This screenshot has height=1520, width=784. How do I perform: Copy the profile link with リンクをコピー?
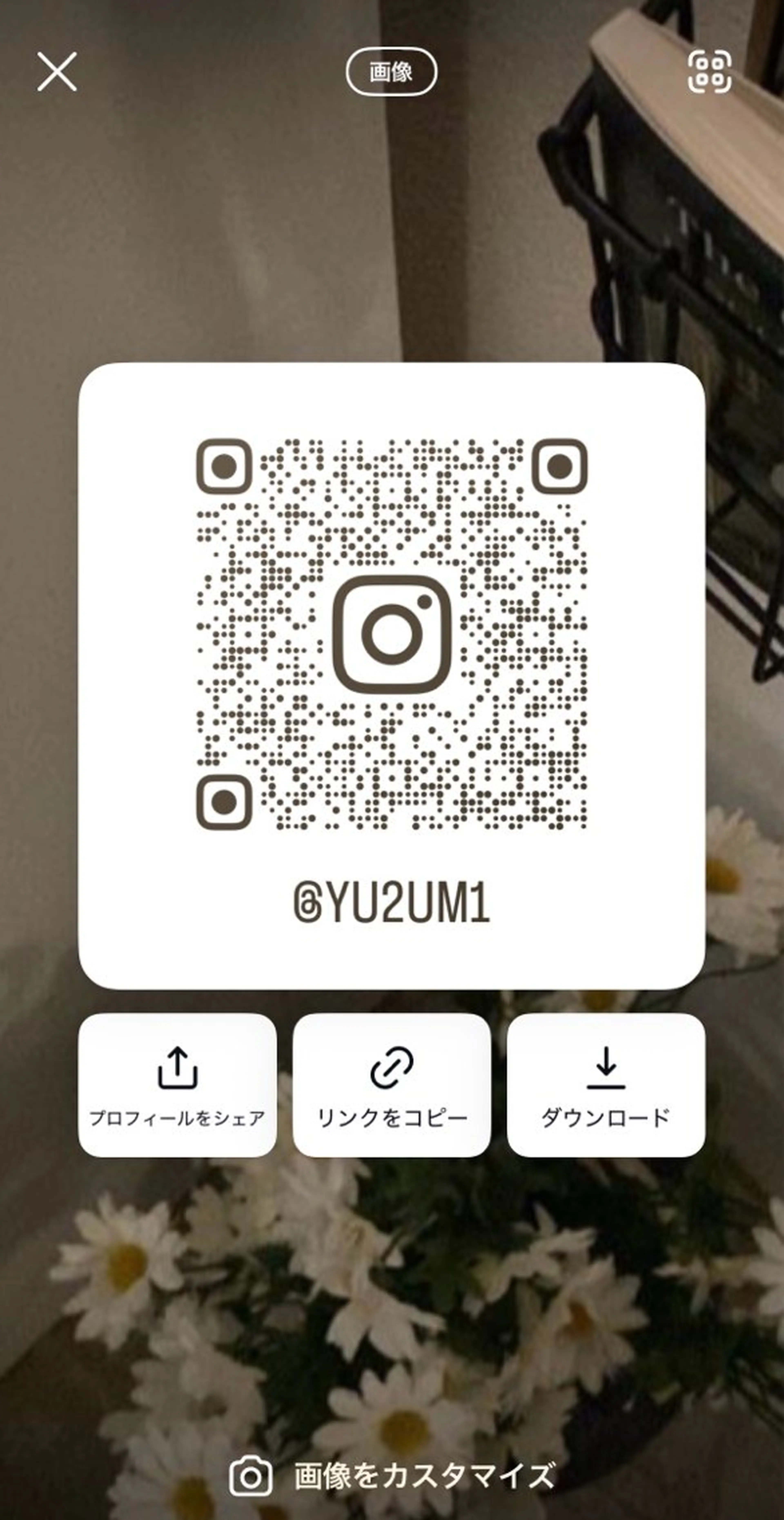pyautogui.click(x=392, y=1084)
